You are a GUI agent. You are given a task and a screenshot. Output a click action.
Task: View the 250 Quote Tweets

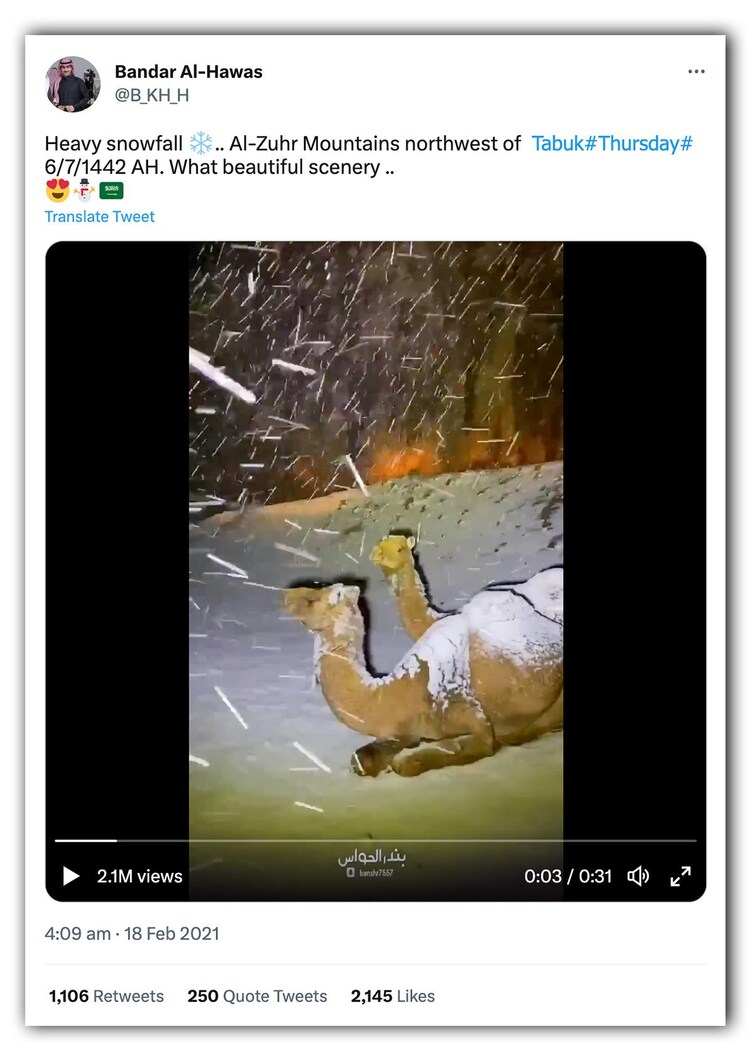257,996
